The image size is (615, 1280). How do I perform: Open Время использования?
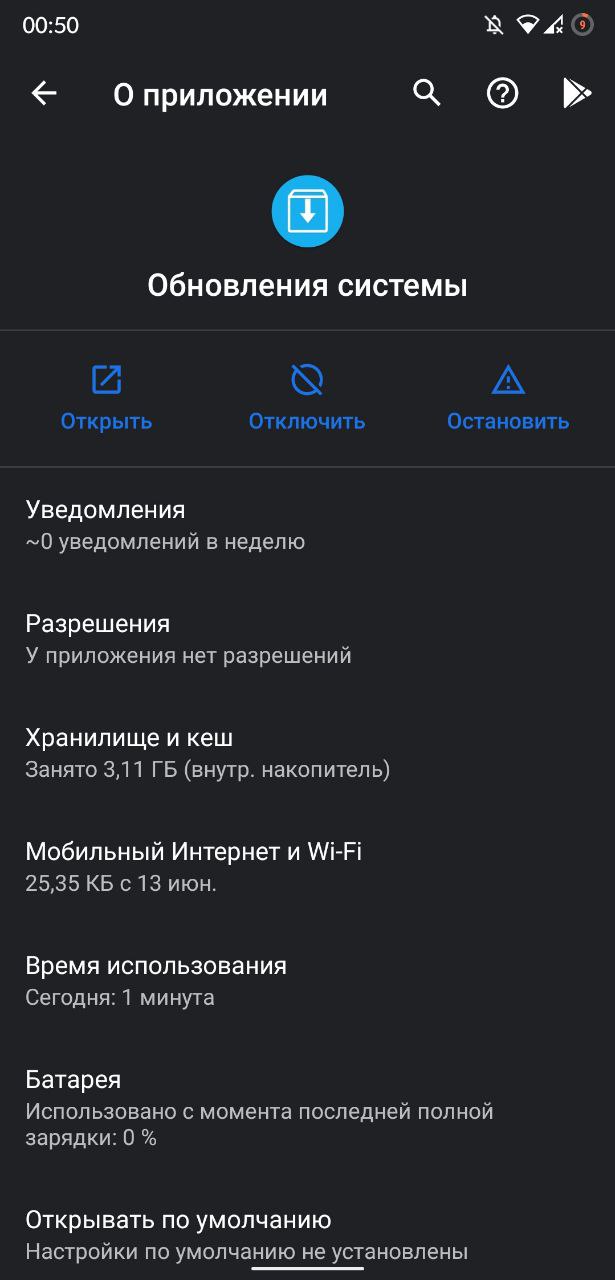(307, 981)
